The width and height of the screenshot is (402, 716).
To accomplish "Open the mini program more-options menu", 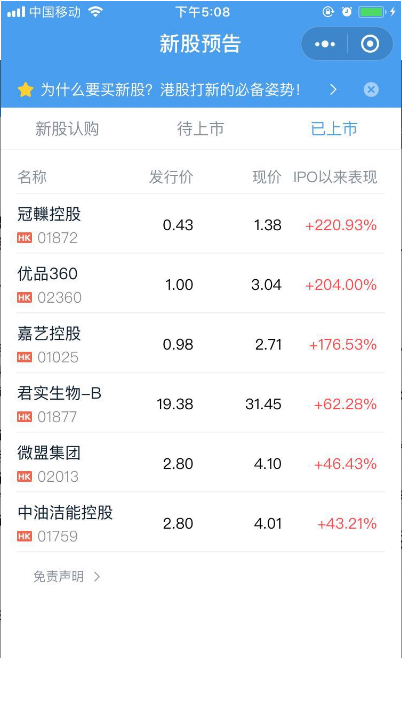I will [x=325, y=44].
